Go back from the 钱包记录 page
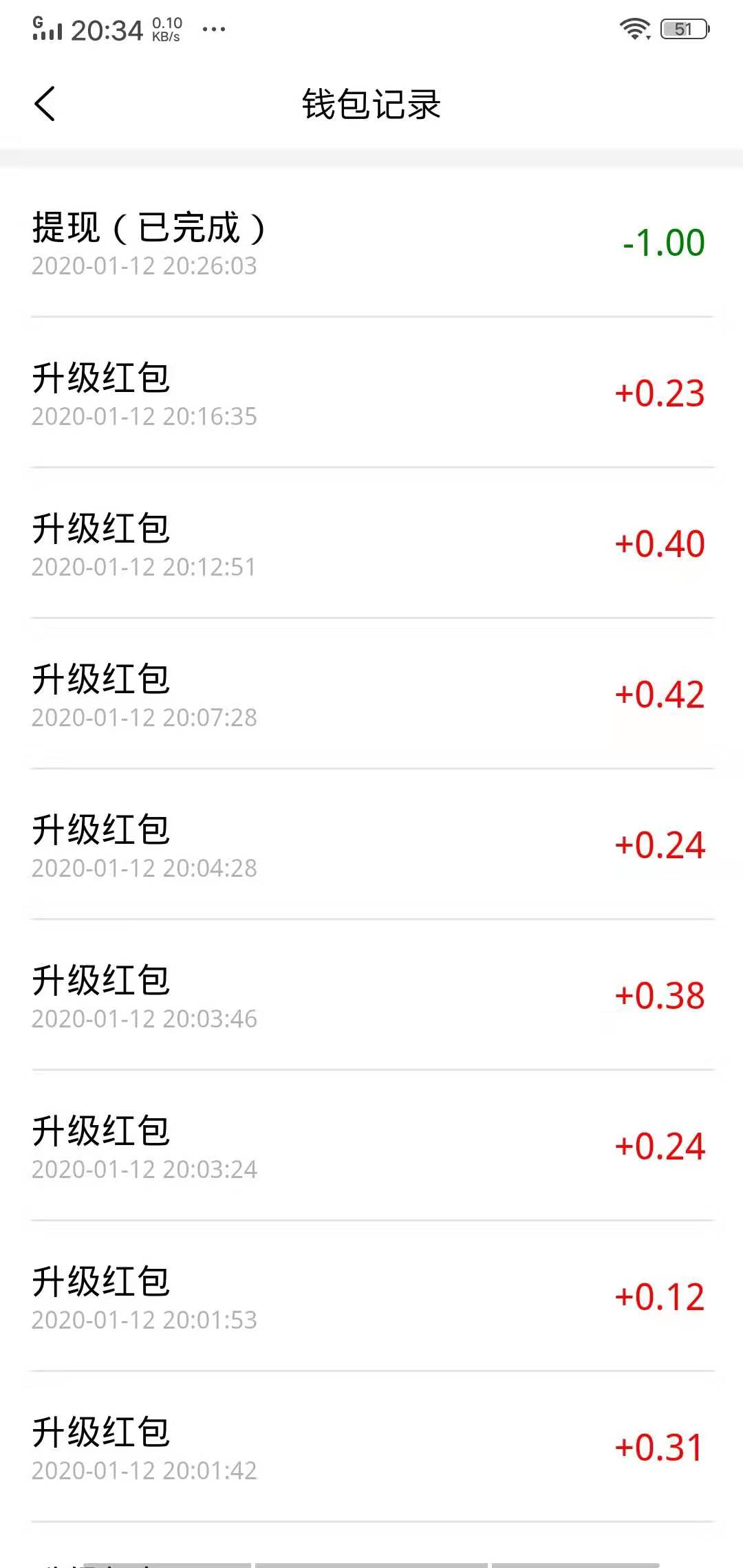 click(45, 105)
